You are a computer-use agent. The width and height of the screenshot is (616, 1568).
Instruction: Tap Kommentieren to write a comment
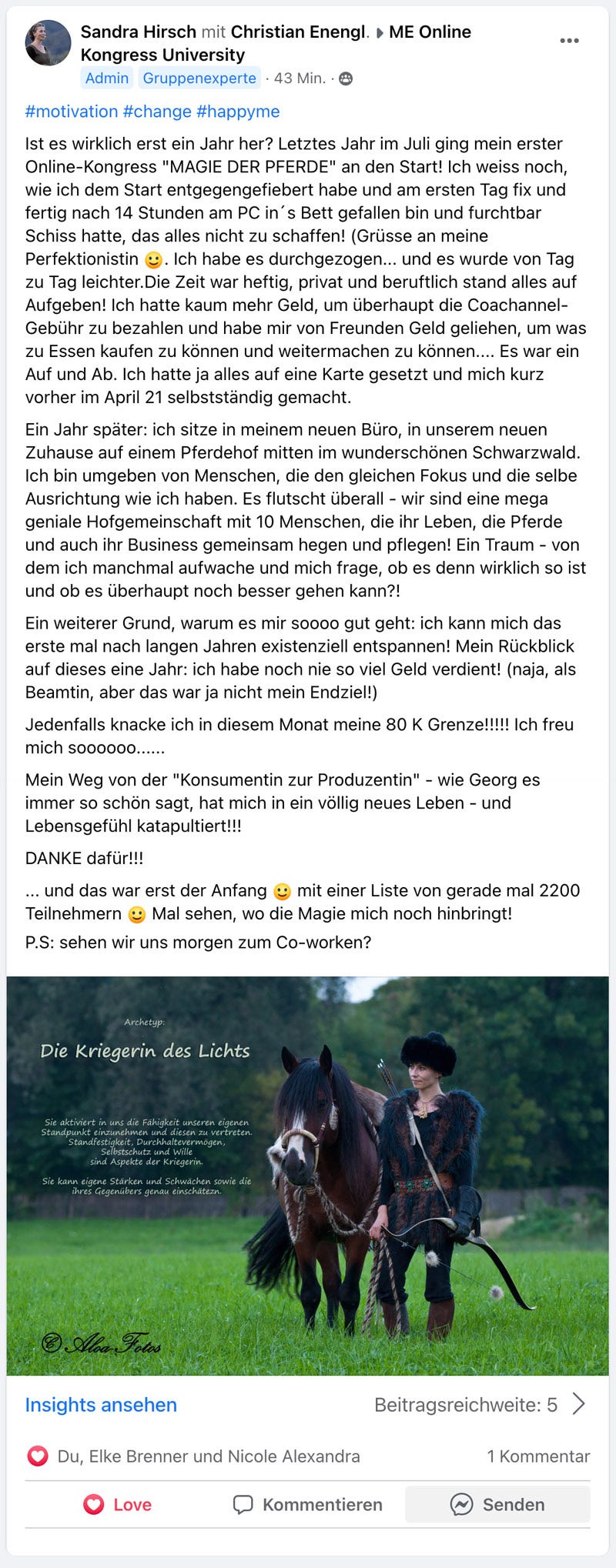(307, 1504)
